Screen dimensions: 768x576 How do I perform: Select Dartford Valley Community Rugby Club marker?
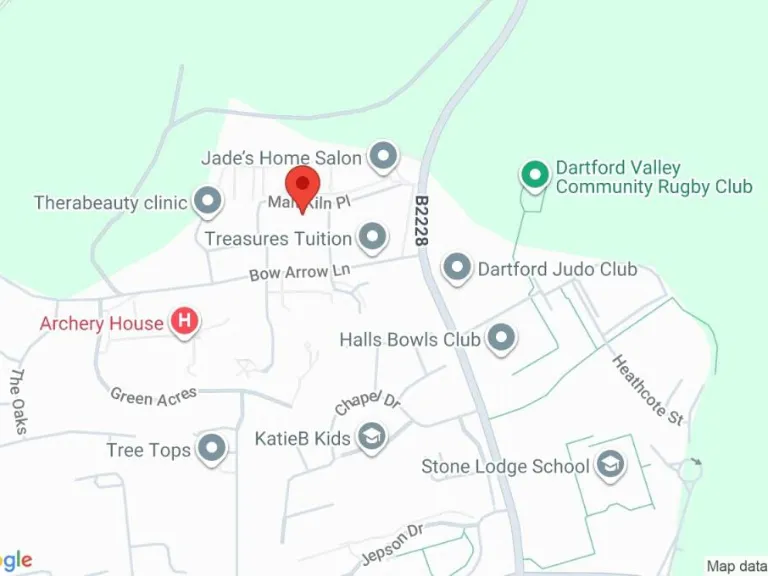pyautogui.click(x=535, y=176)
